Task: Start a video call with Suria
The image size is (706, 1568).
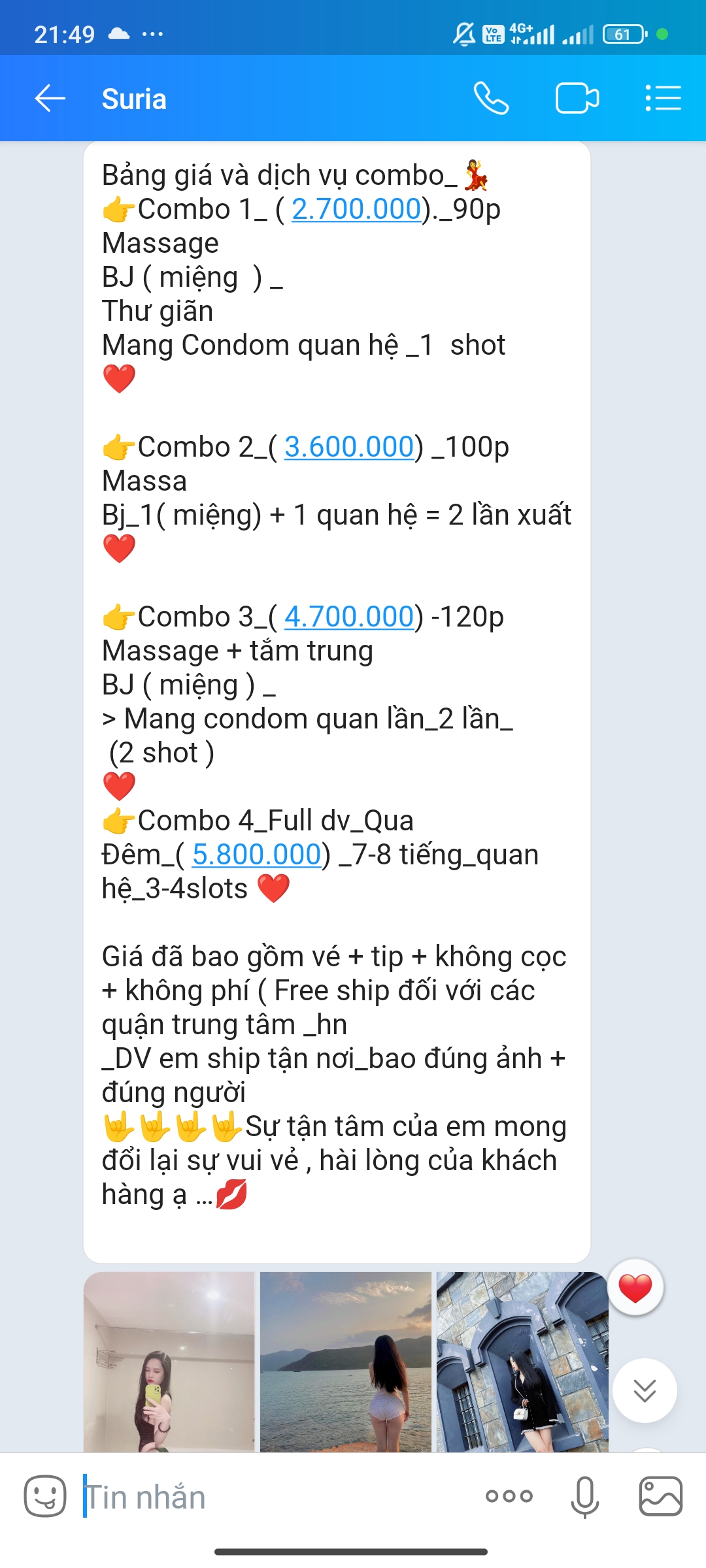Action: pos(577,99)
